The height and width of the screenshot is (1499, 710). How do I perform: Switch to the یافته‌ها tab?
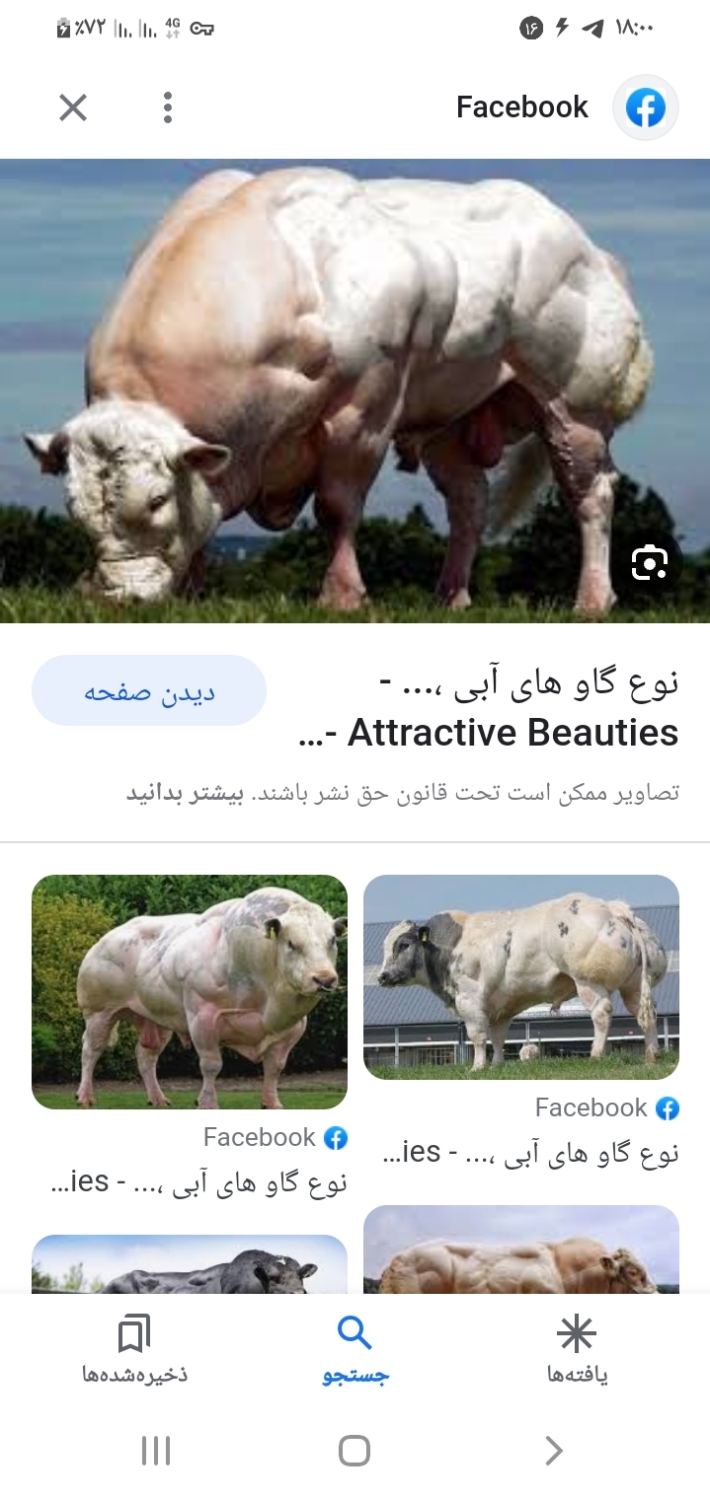[x=576, y=1349]
